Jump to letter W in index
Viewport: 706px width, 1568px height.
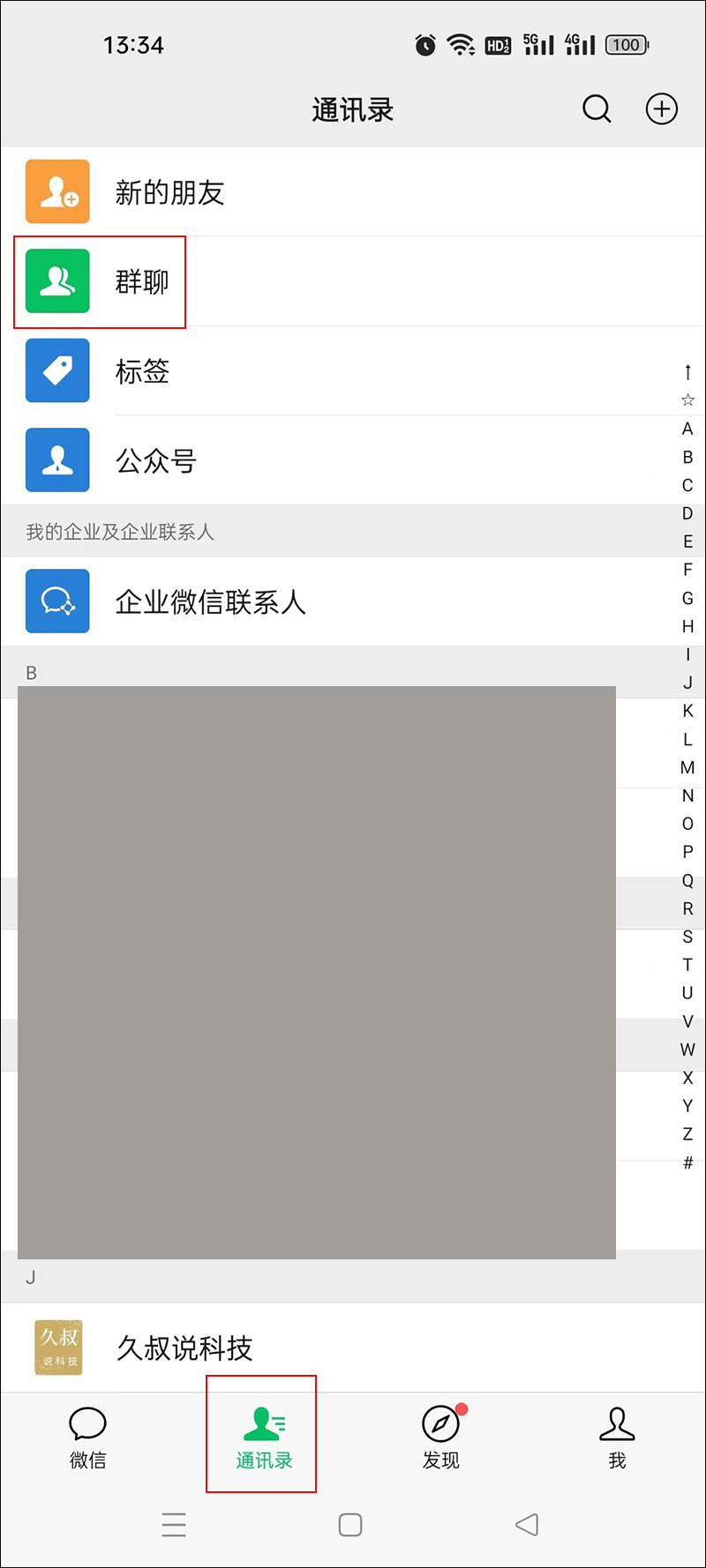pos(687,1049)
